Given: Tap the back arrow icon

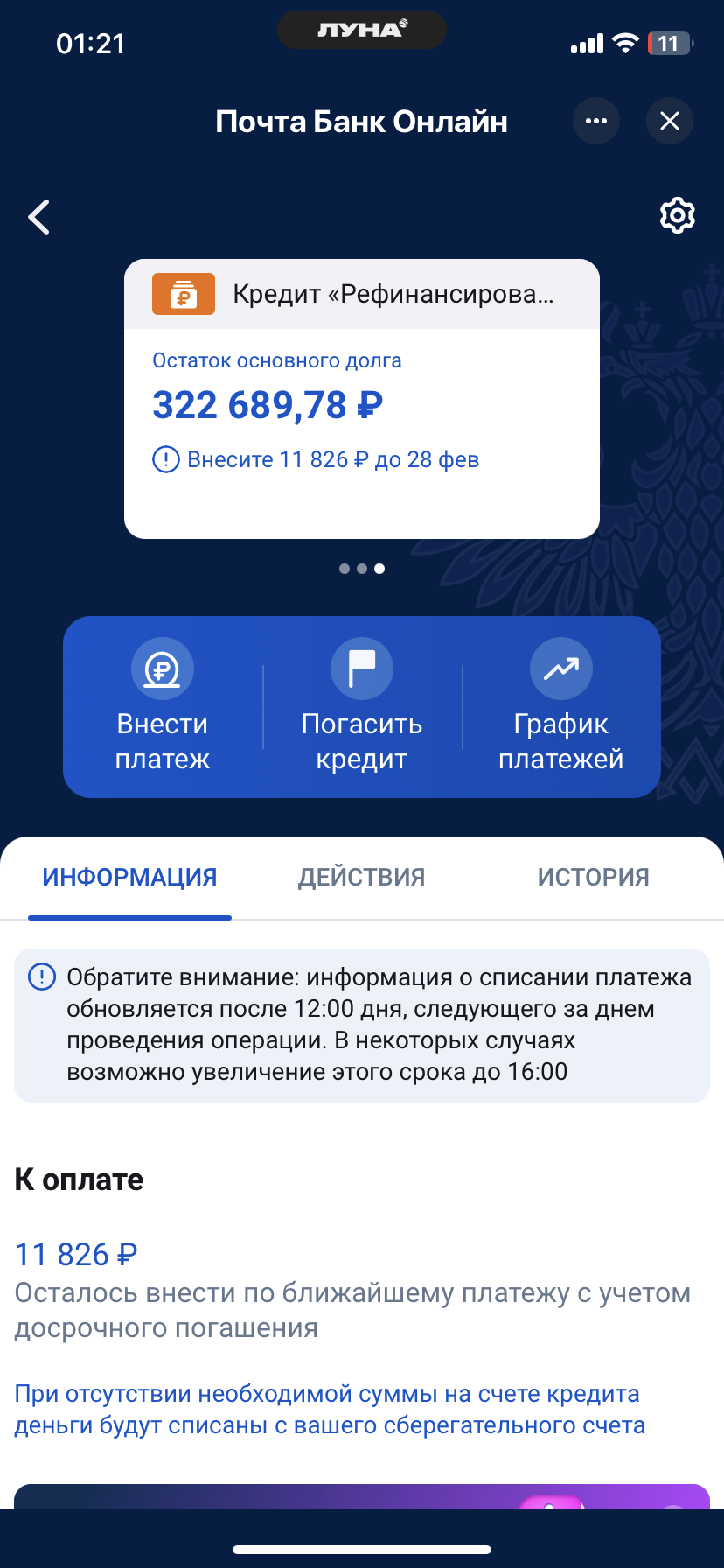Looking at the screenshot, I should [38, 216].
